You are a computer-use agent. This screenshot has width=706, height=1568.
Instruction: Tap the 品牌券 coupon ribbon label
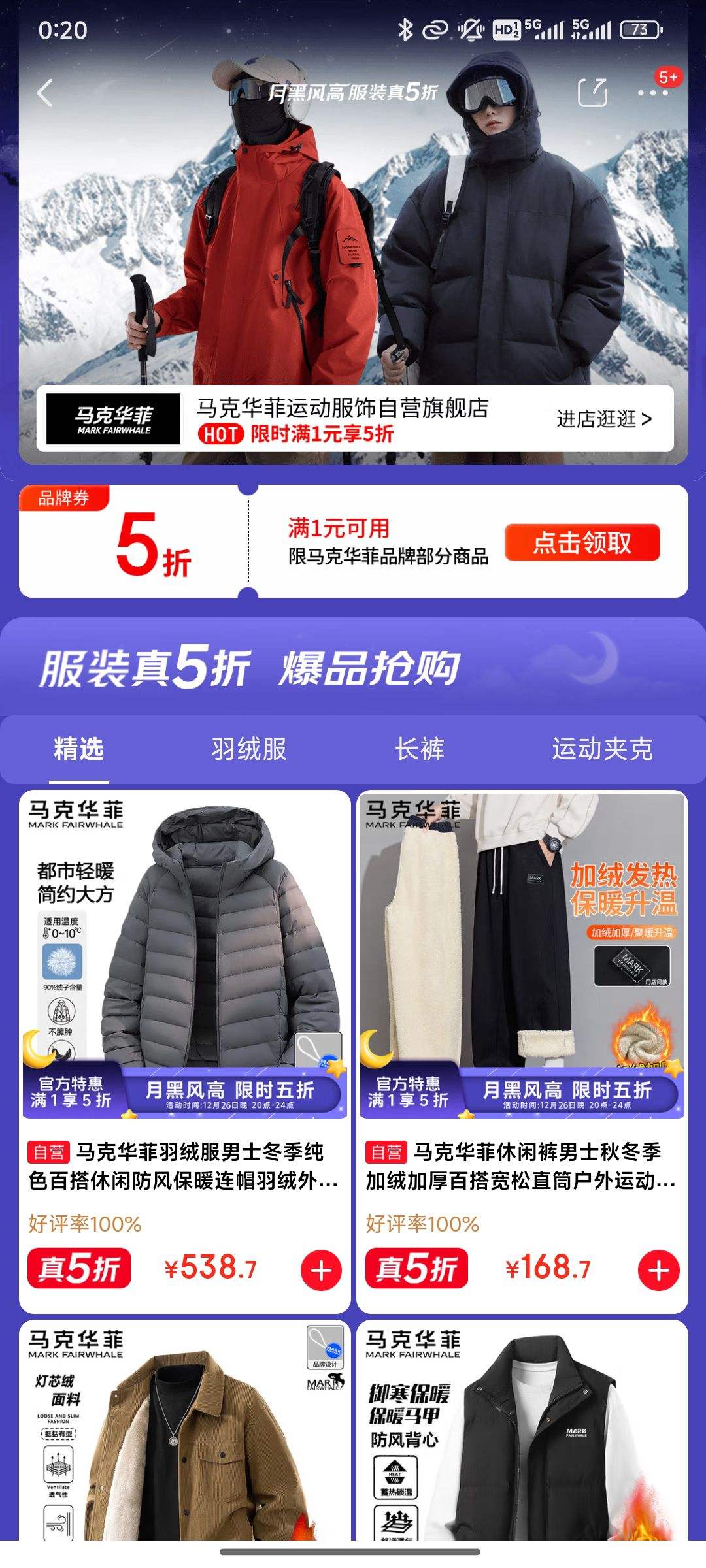pyautogui.click(x=65, y=498)
